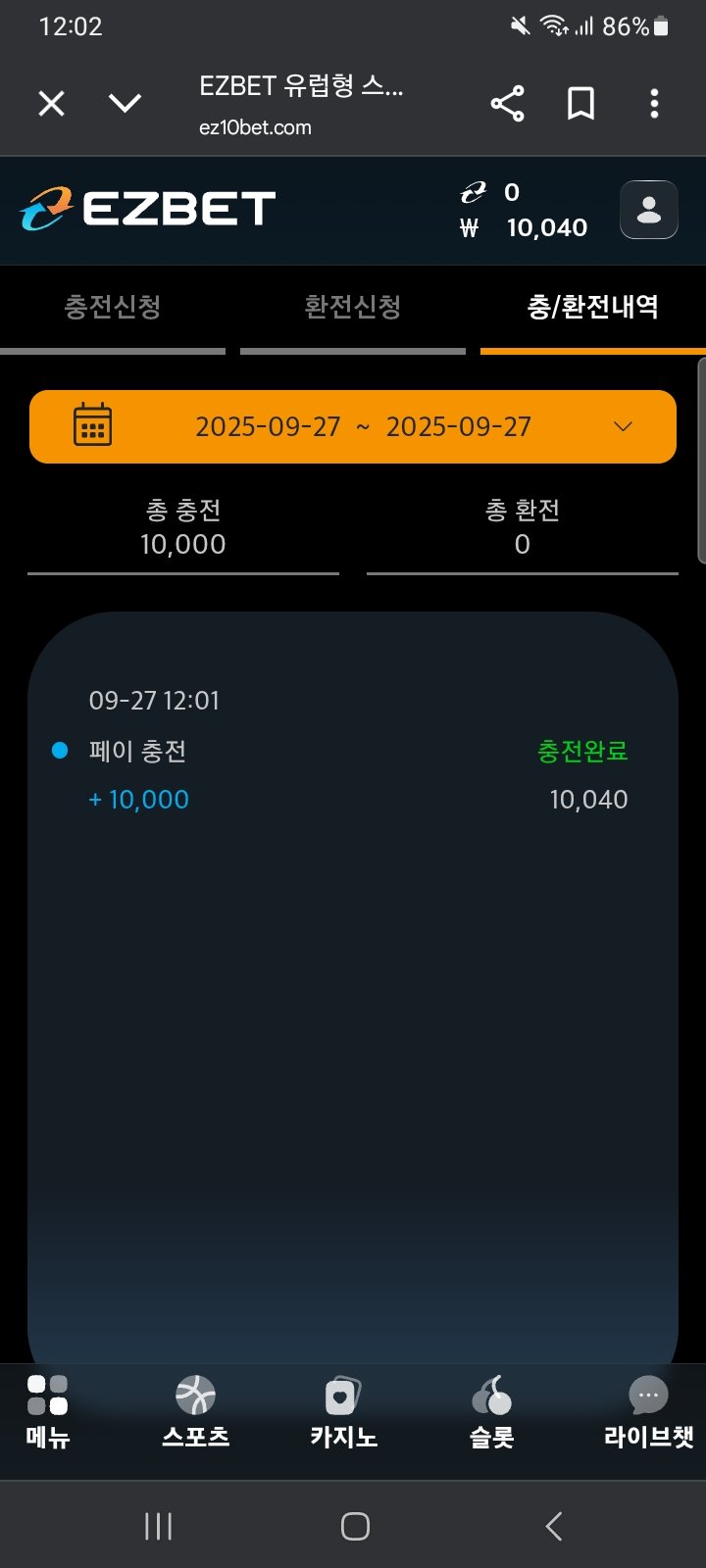Go to 카지노 section
Screen dimensions: 706x1568
tap(343, 1412)
